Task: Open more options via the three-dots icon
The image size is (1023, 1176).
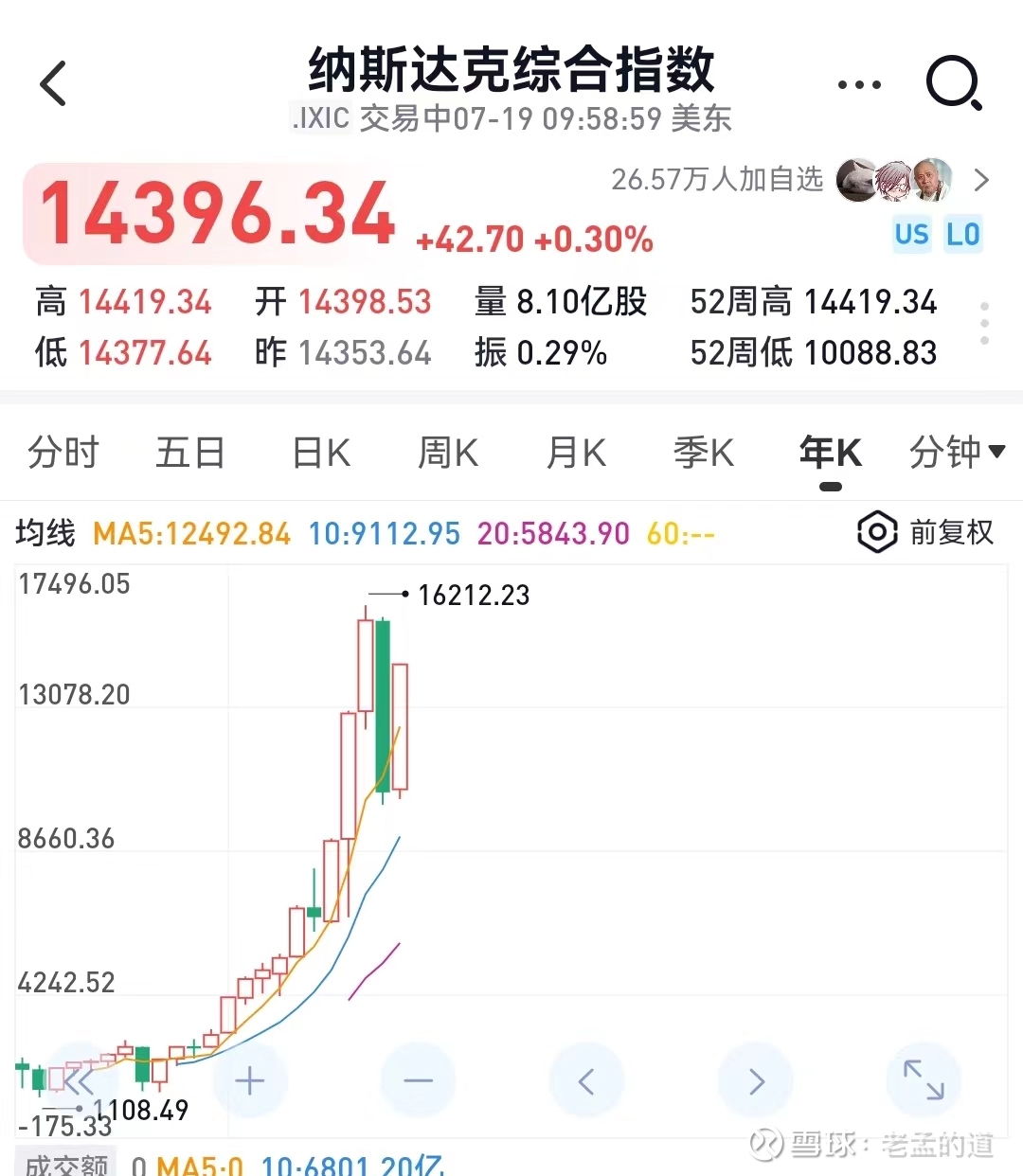Action: coord(858,83)
